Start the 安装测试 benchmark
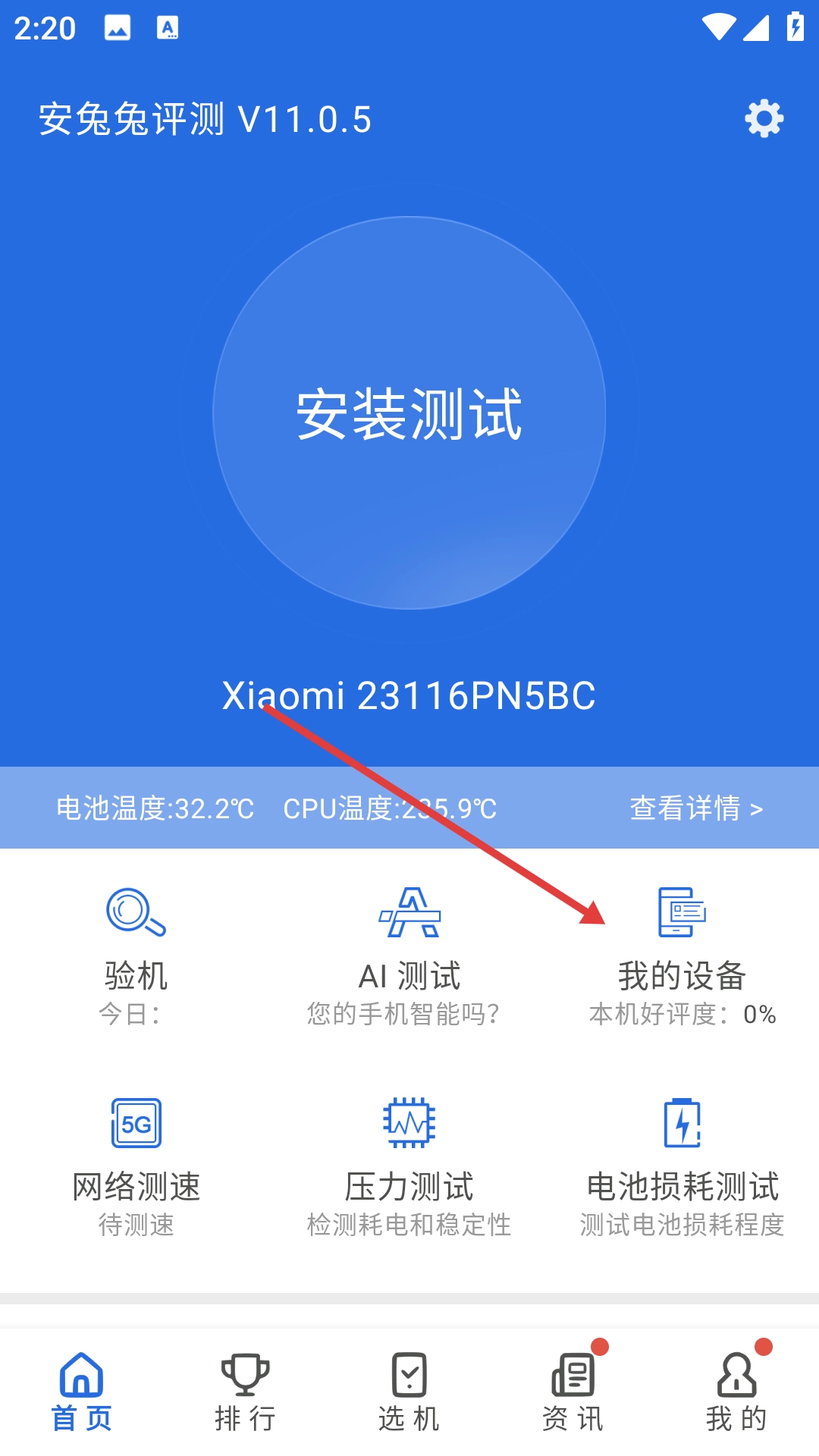The height and width of the screenshot is (1456, 819). coord(409,413)
